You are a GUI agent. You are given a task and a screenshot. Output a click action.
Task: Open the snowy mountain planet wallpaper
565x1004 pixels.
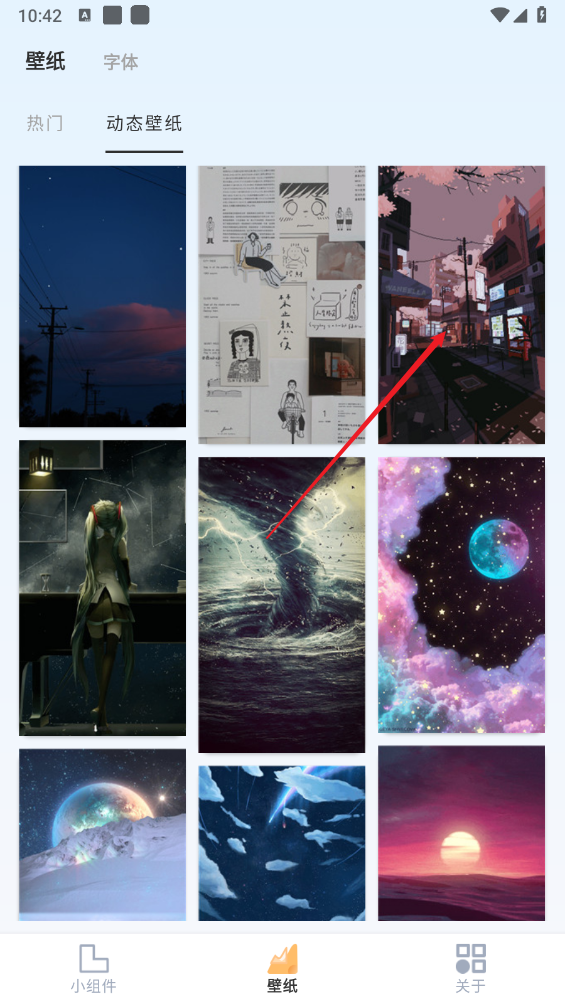[102, 835]
